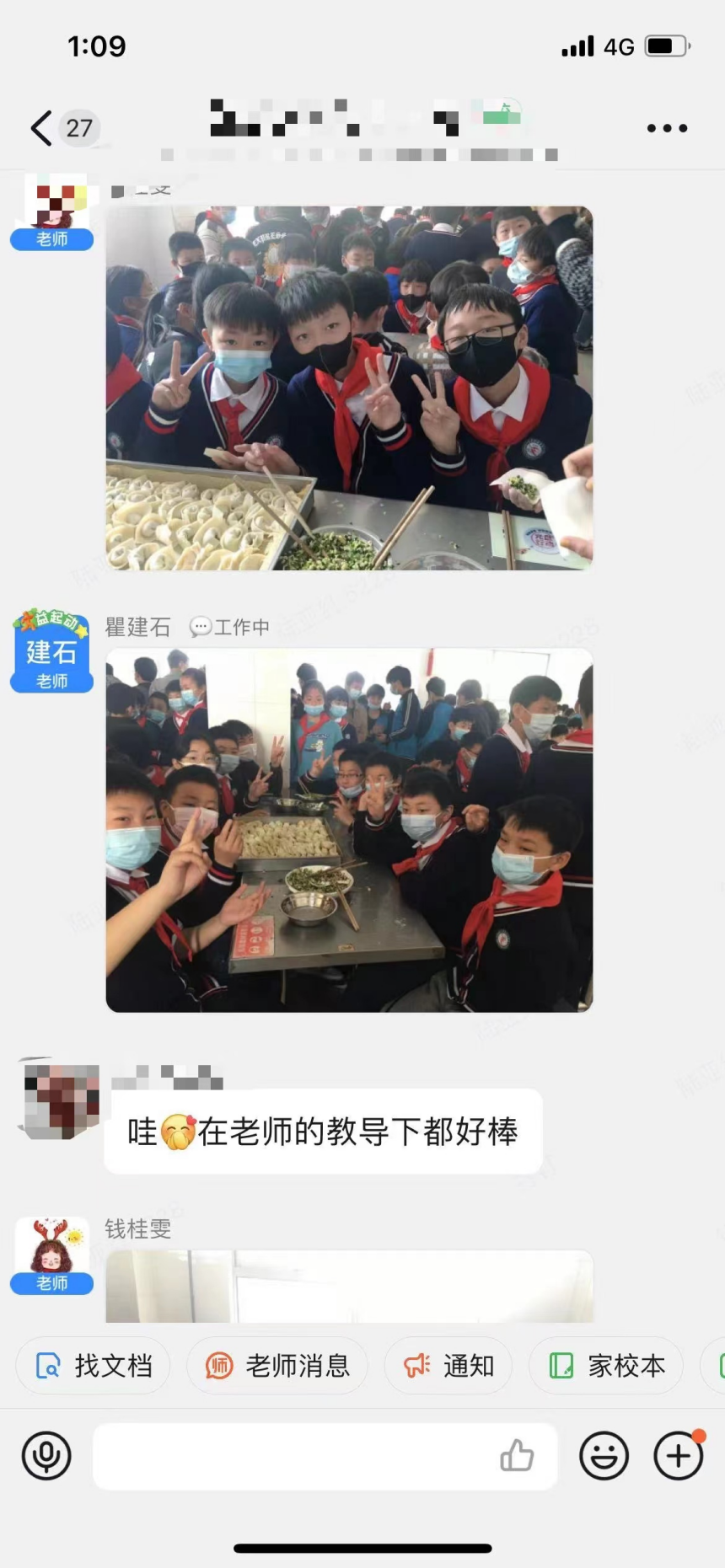
Task: Open the three-dot overflow menu
Action: (667, 128)
